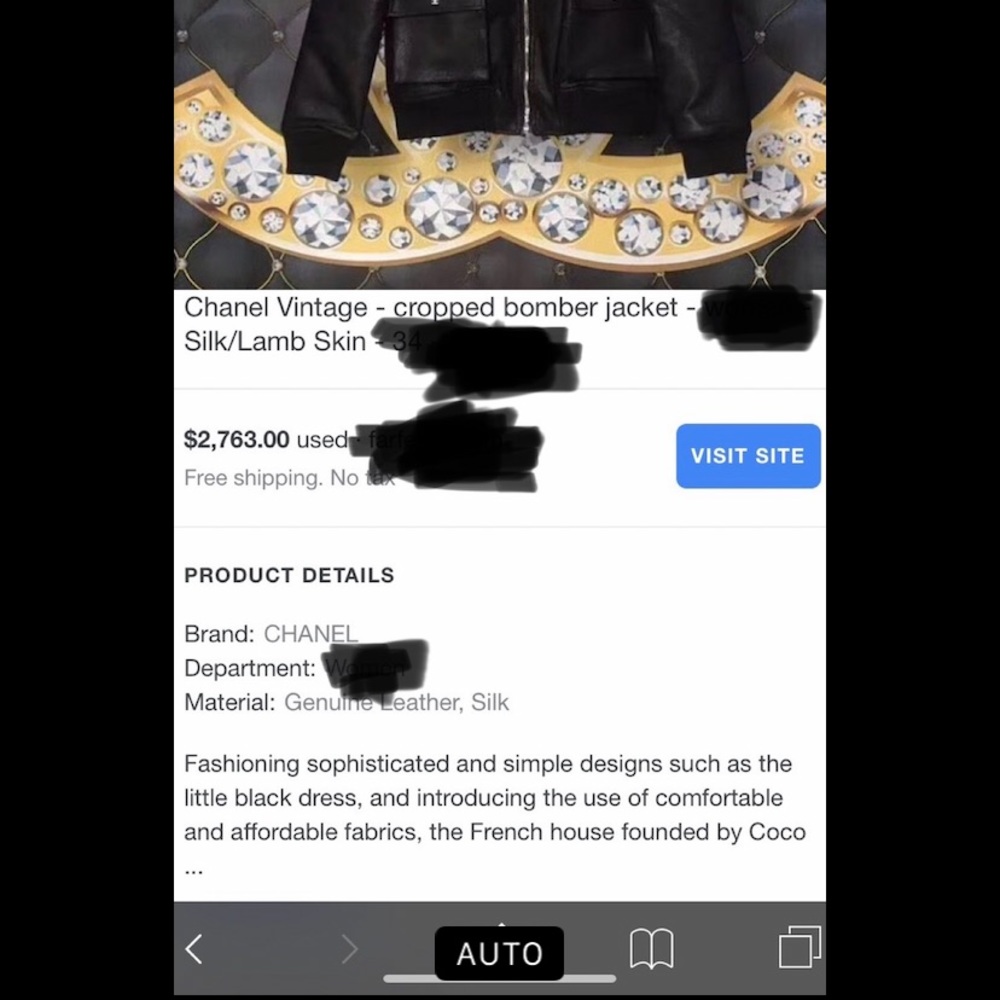Go back to the previous page

pos(195,948)
